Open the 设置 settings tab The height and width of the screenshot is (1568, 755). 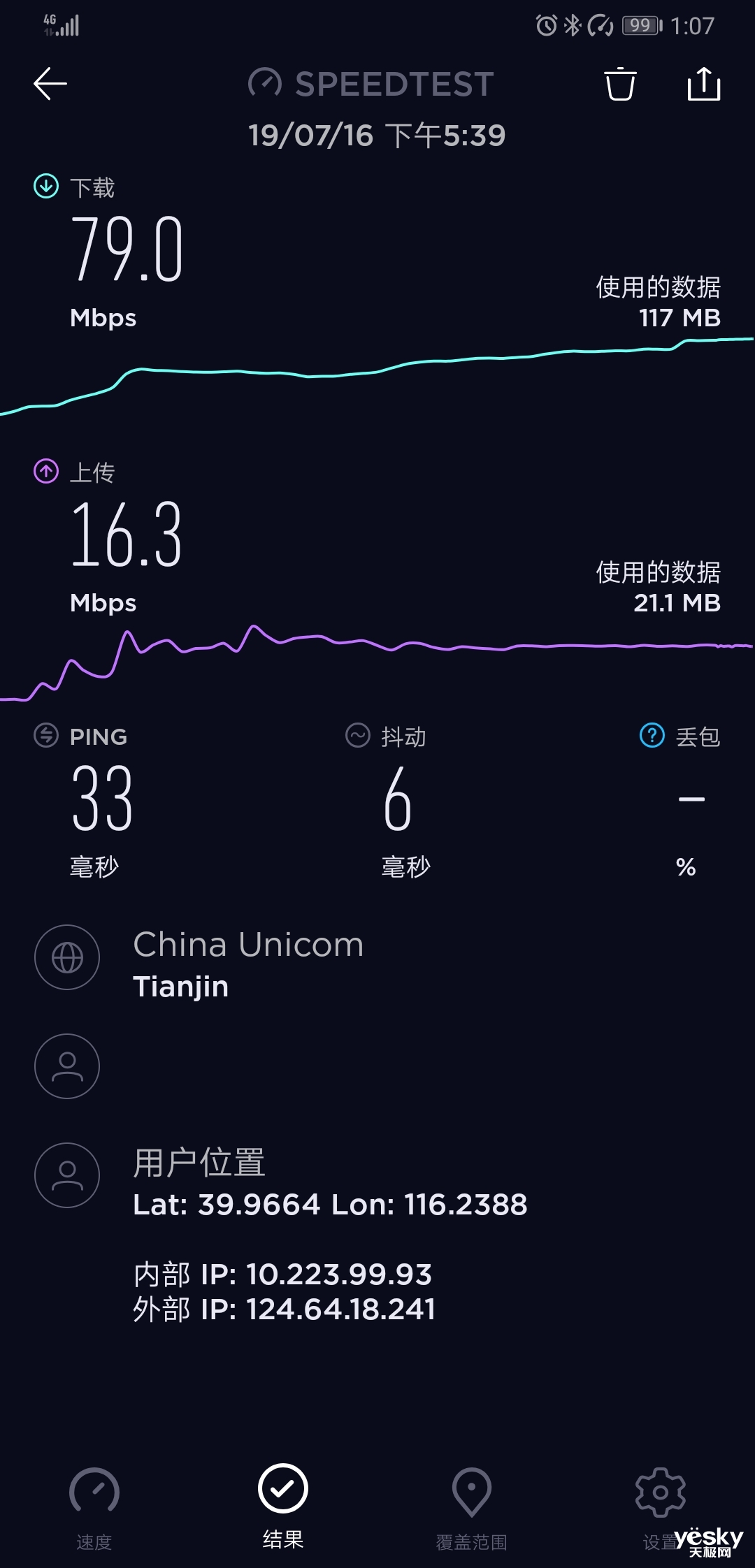[660, 1509]
